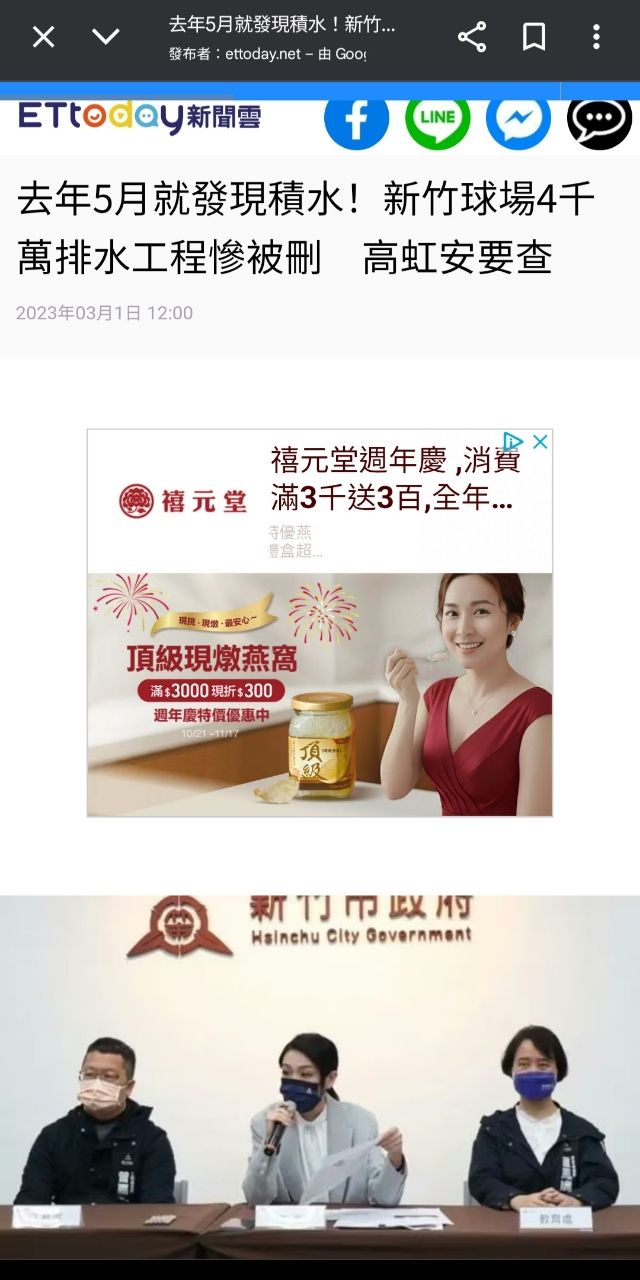Screen dimensions: 640x1280
Task: Close the custom tab with the X
Action: click(x=43, y=38)
